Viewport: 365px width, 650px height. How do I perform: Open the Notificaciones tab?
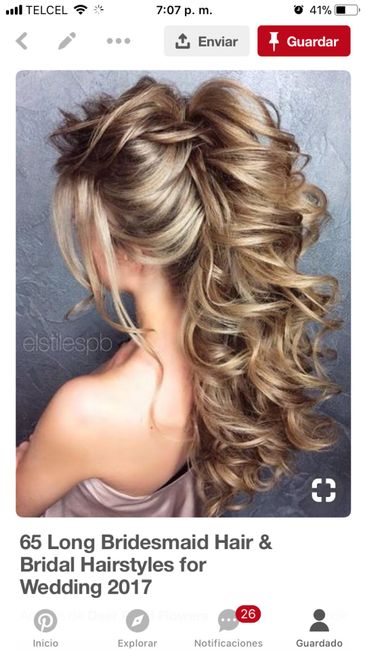229,628
